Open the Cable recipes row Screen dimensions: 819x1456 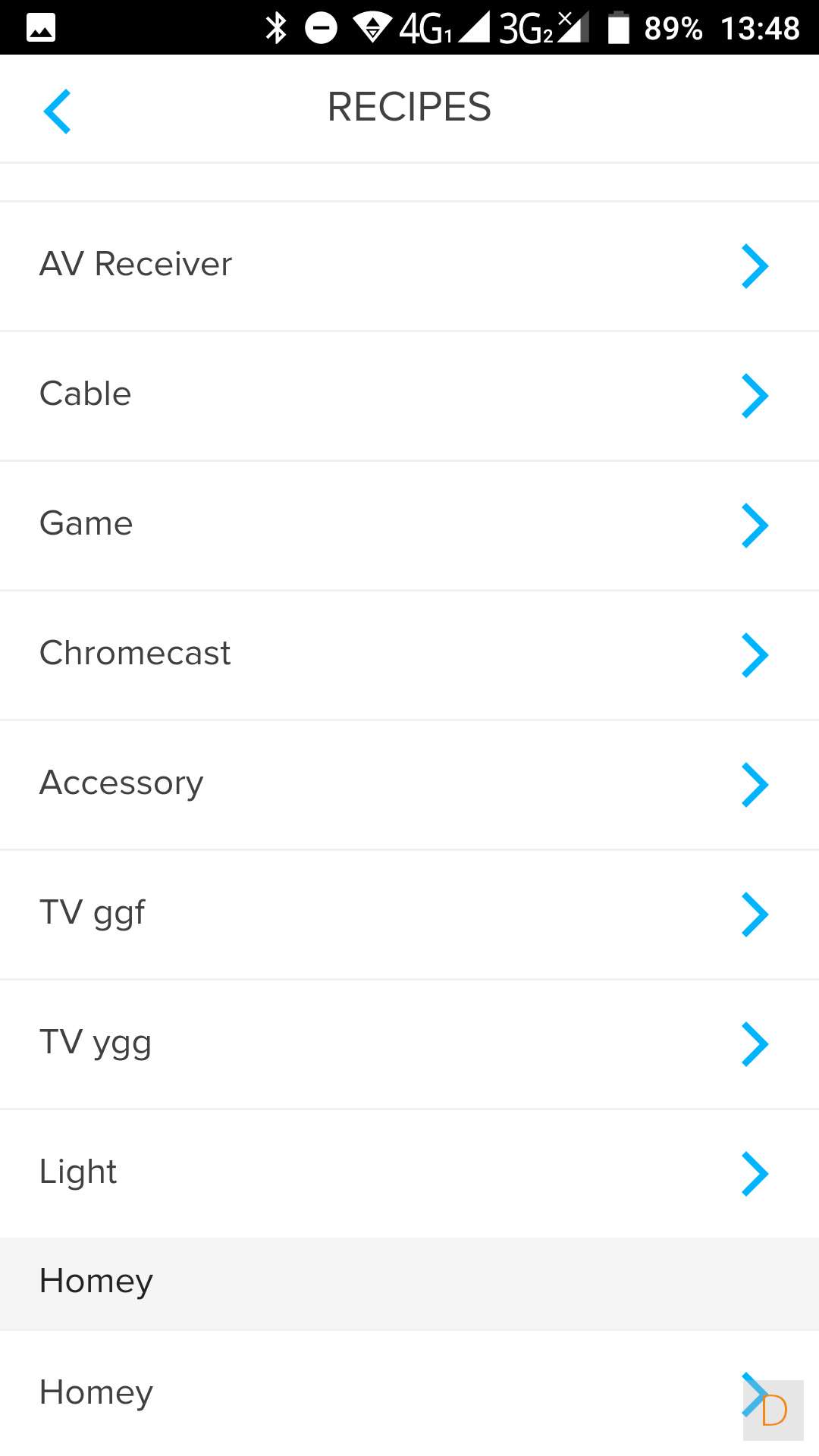[409, 395]
